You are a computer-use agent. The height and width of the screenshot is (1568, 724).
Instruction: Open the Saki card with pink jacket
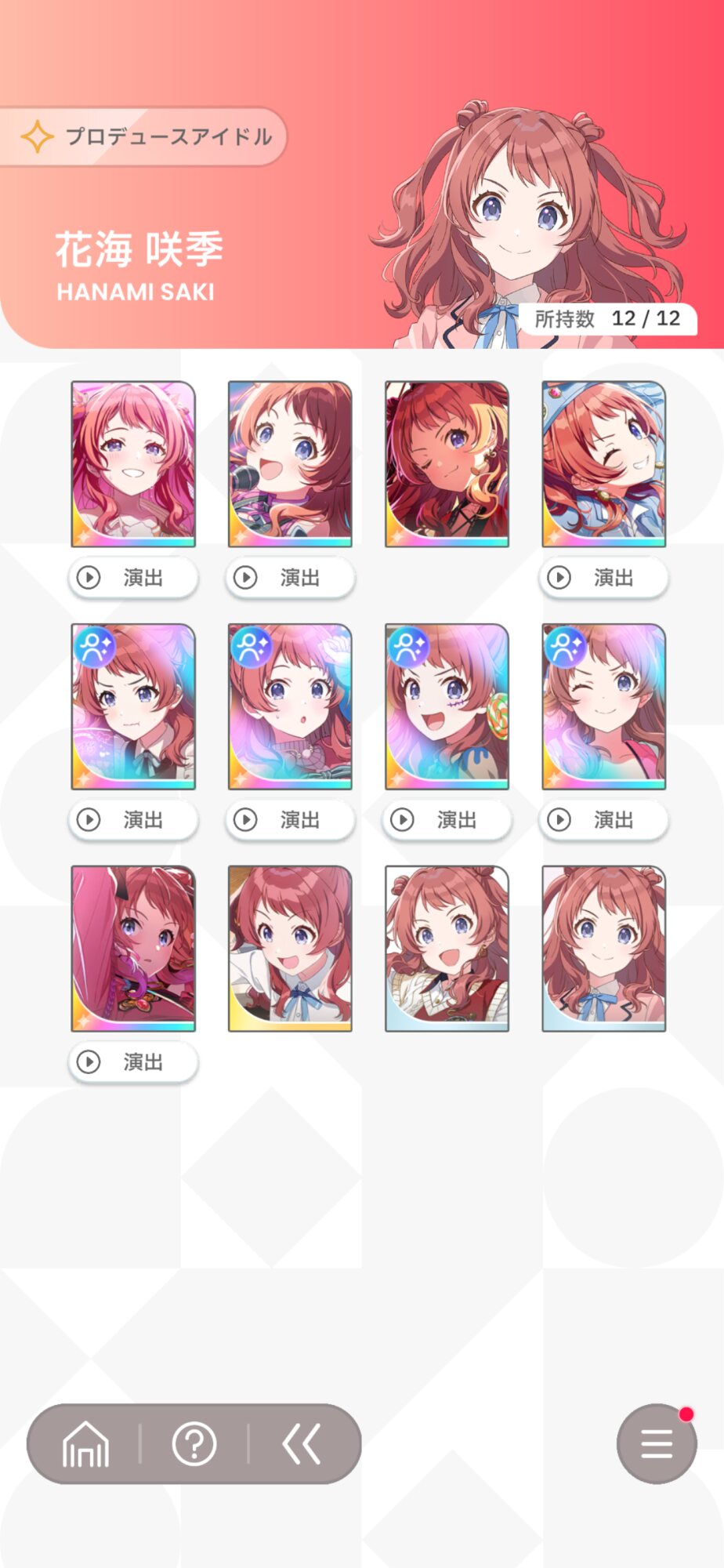[603, 948]
